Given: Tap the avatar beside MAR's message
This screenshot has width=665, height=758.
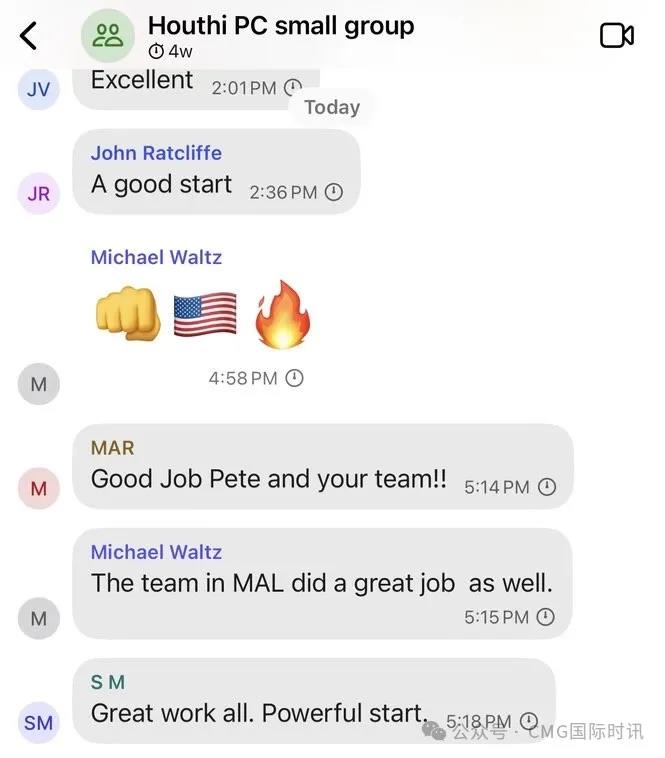Looking at the screenshot, I should pos(38,488).
